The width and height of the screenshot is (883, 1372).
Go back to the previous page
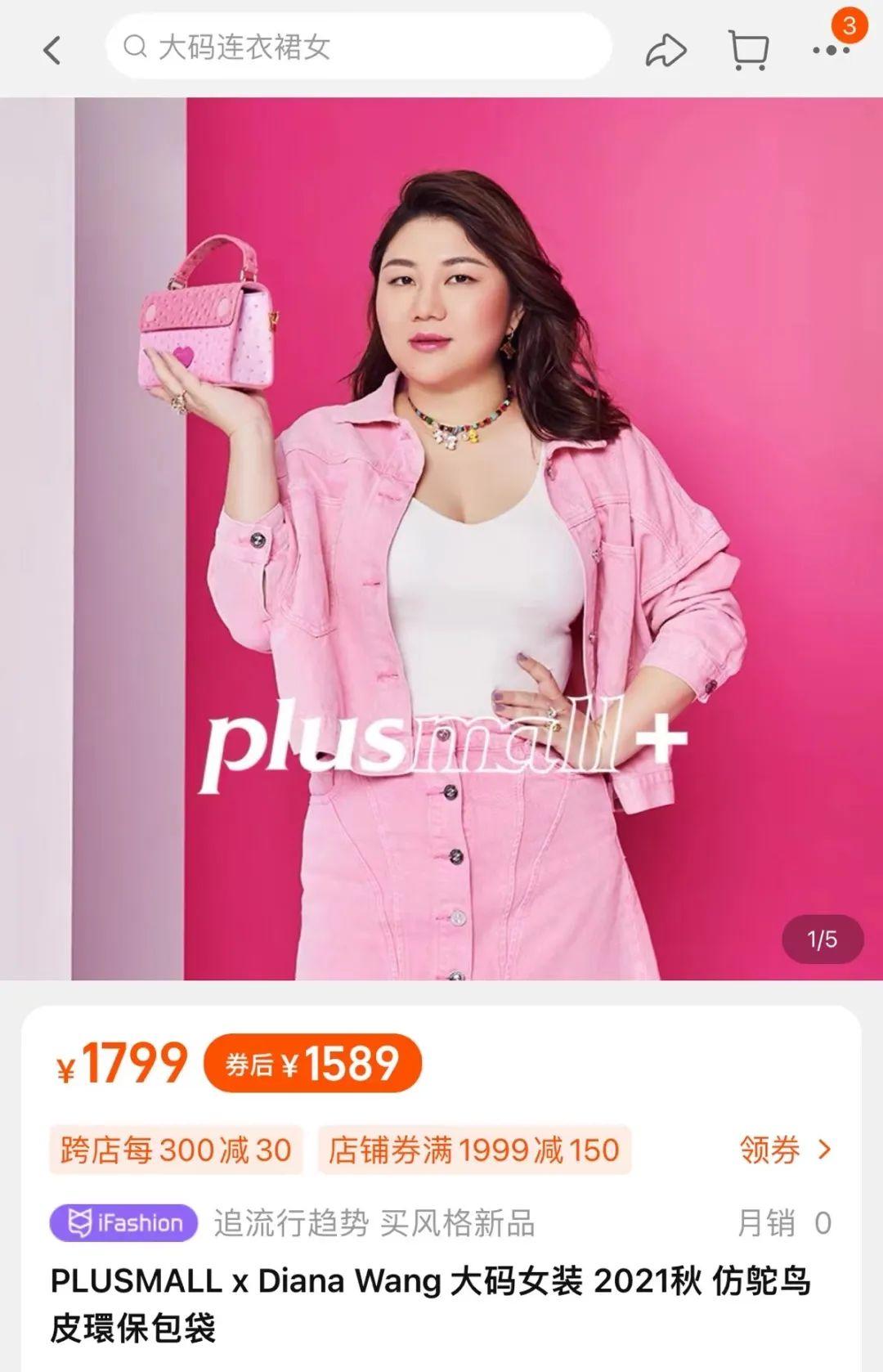click(x=52, y=50)
